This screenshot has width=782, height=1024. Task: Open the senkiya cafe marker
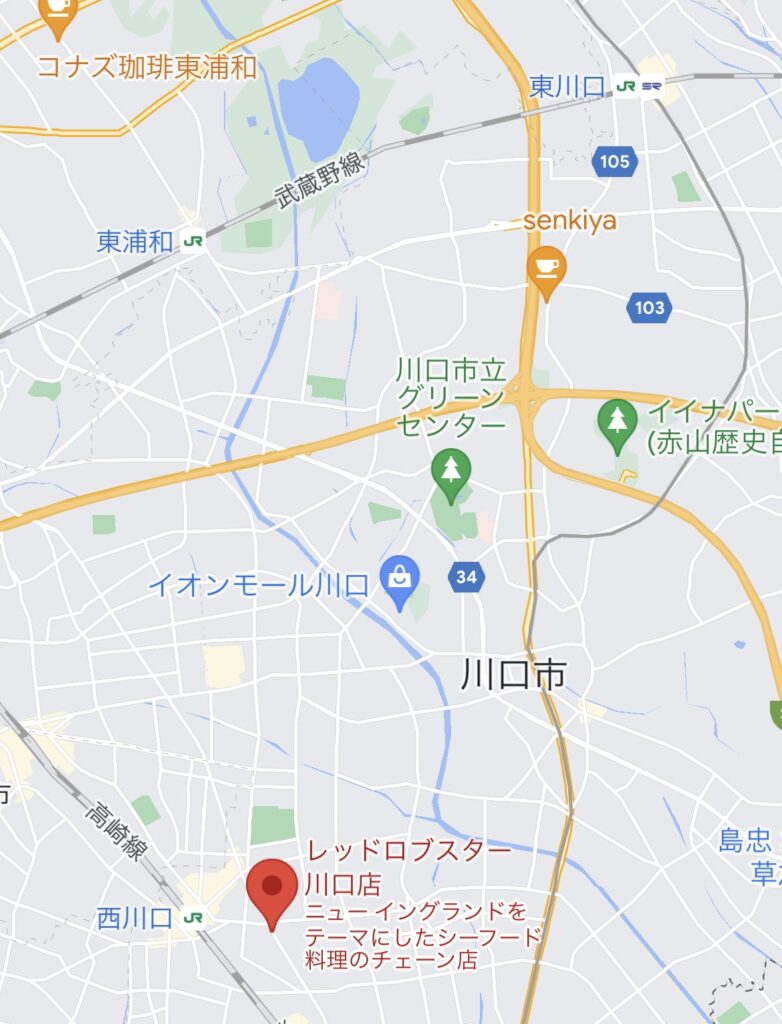pos(546,269)
